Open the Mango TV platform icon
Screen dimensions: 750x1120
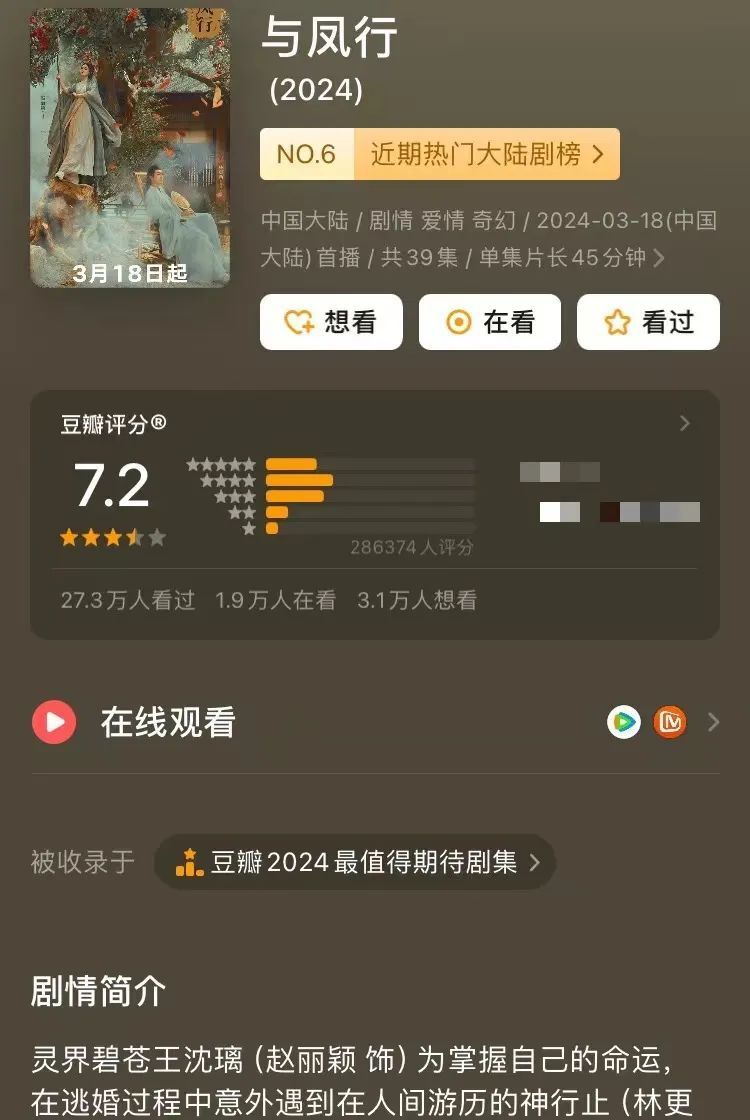pos(672,722)
